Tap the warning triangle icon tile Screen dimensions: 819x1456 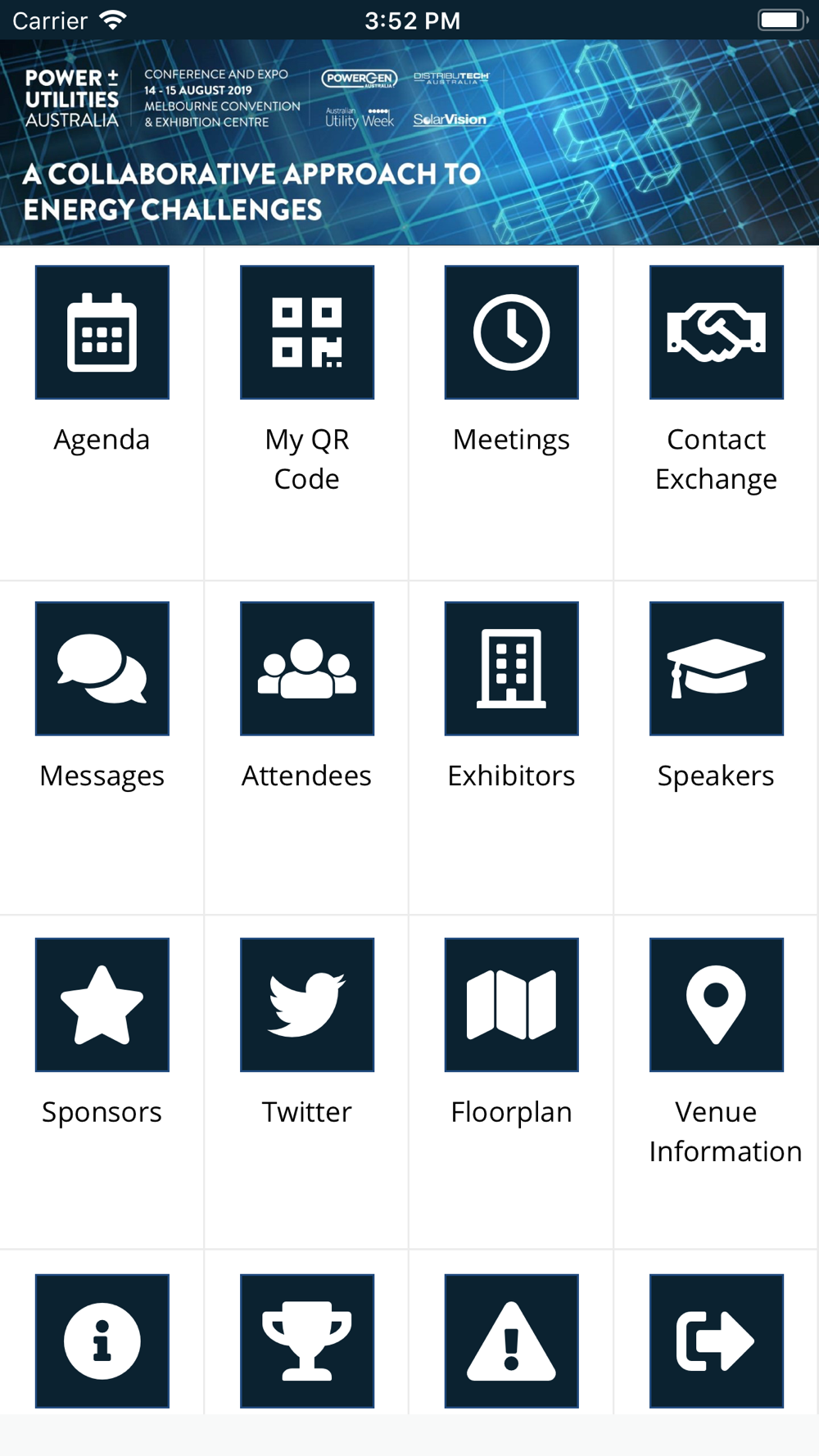pyautogui.click(x=512, y=1341)
